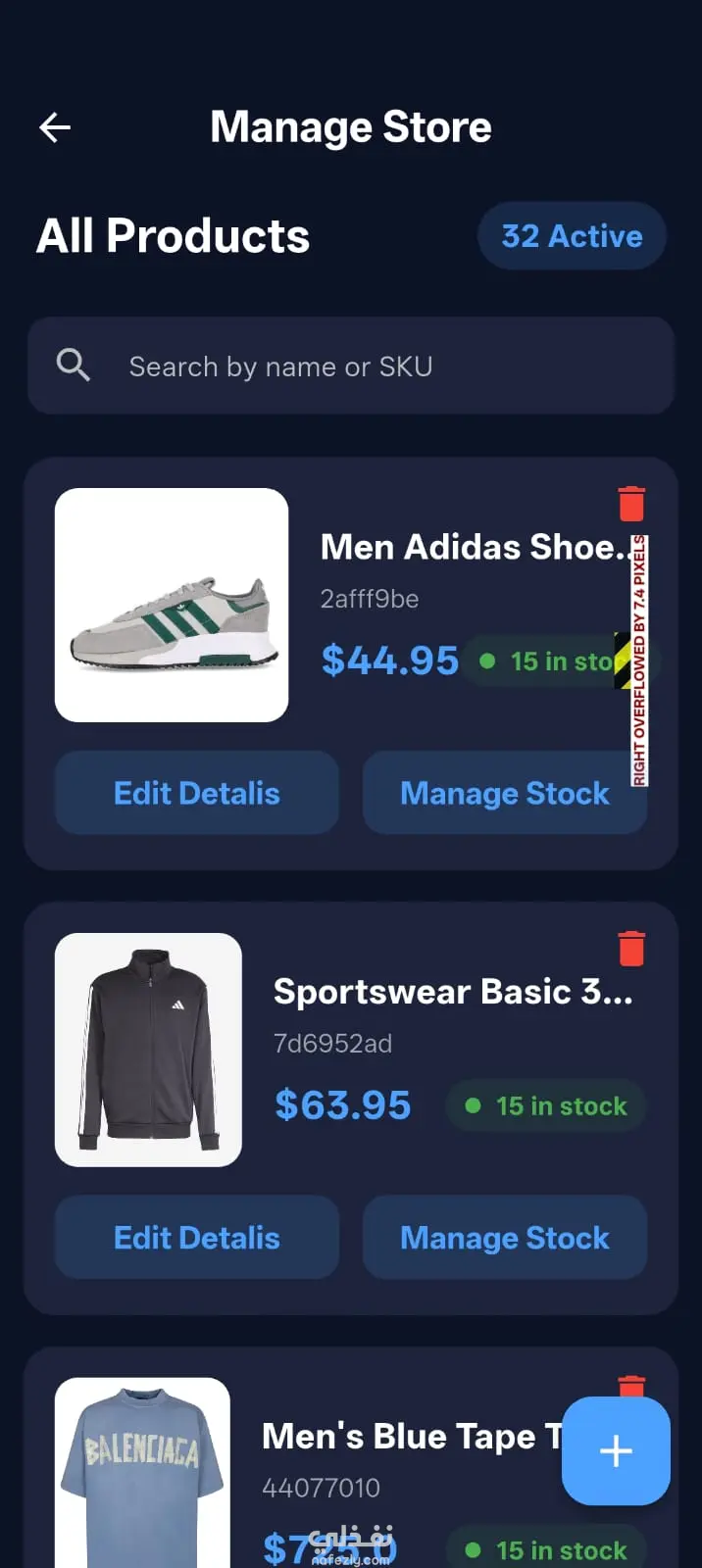Edit details of Men Adidas Shoe
This screenshot has width=702, height=1568.
pyautogui.click(x=197, y=793)
